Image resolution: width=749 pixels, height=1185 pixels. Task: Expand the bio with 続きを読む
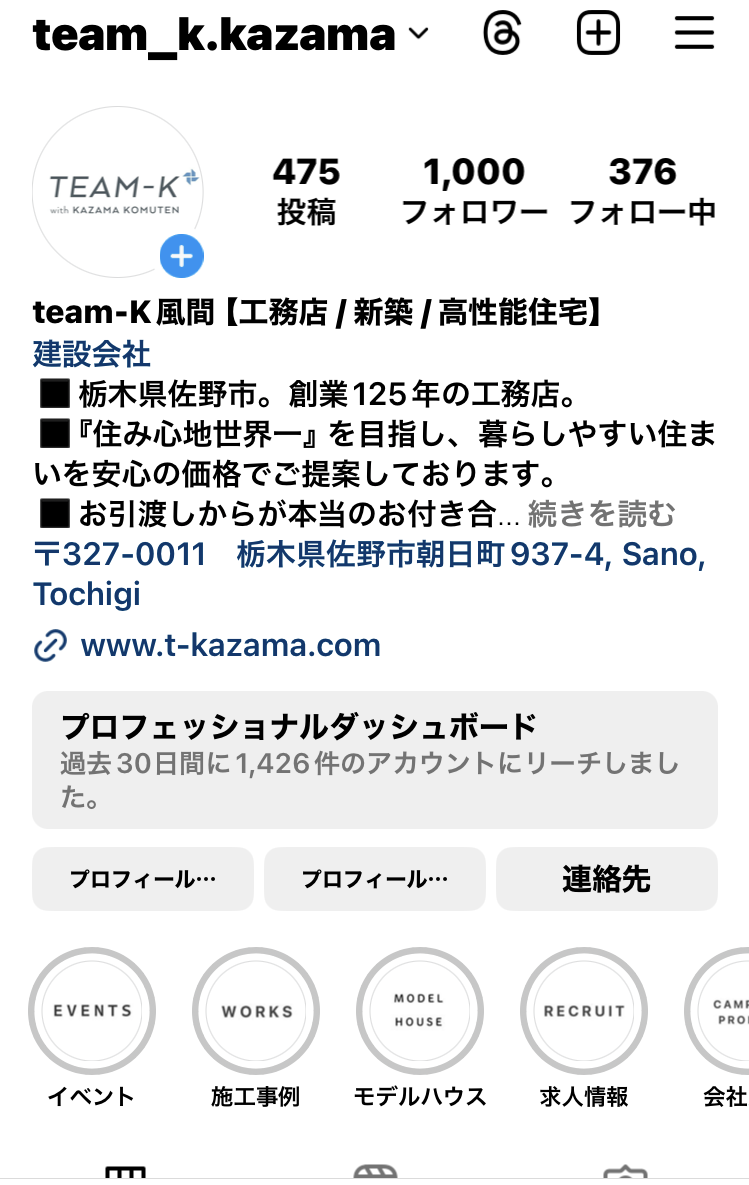[x=601, y=514]
